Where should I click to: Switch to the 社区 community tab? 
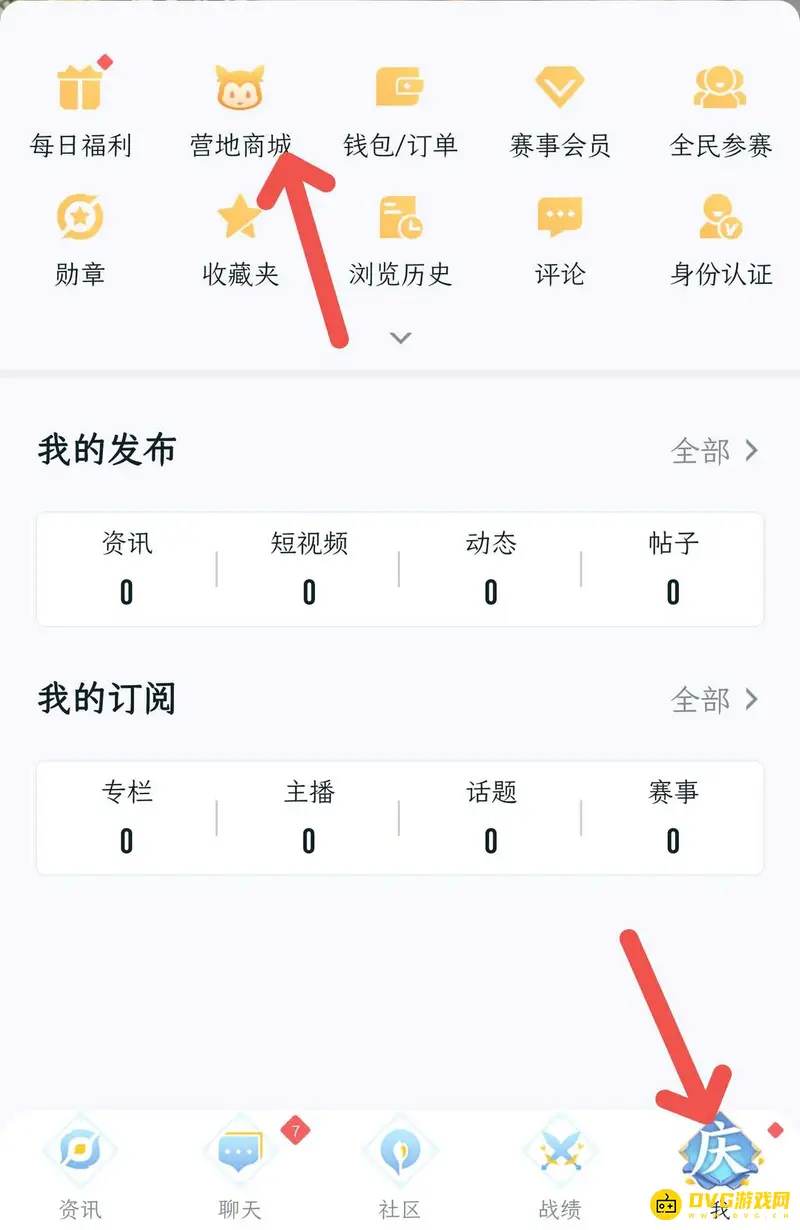[x=400, y=1160]
